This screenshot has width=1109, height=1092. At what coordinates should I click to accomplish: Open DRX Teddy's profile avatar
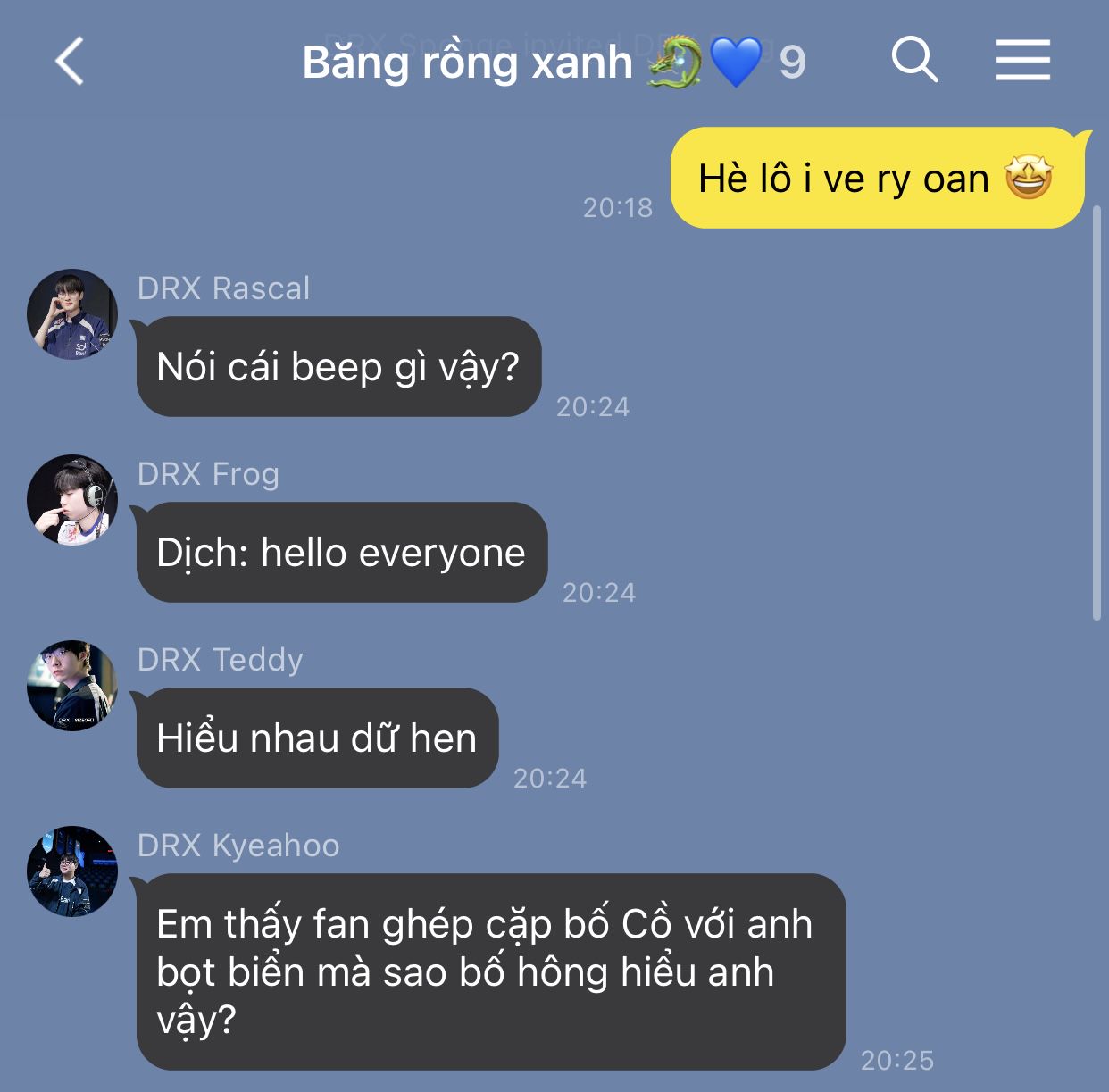coord(72,686)
